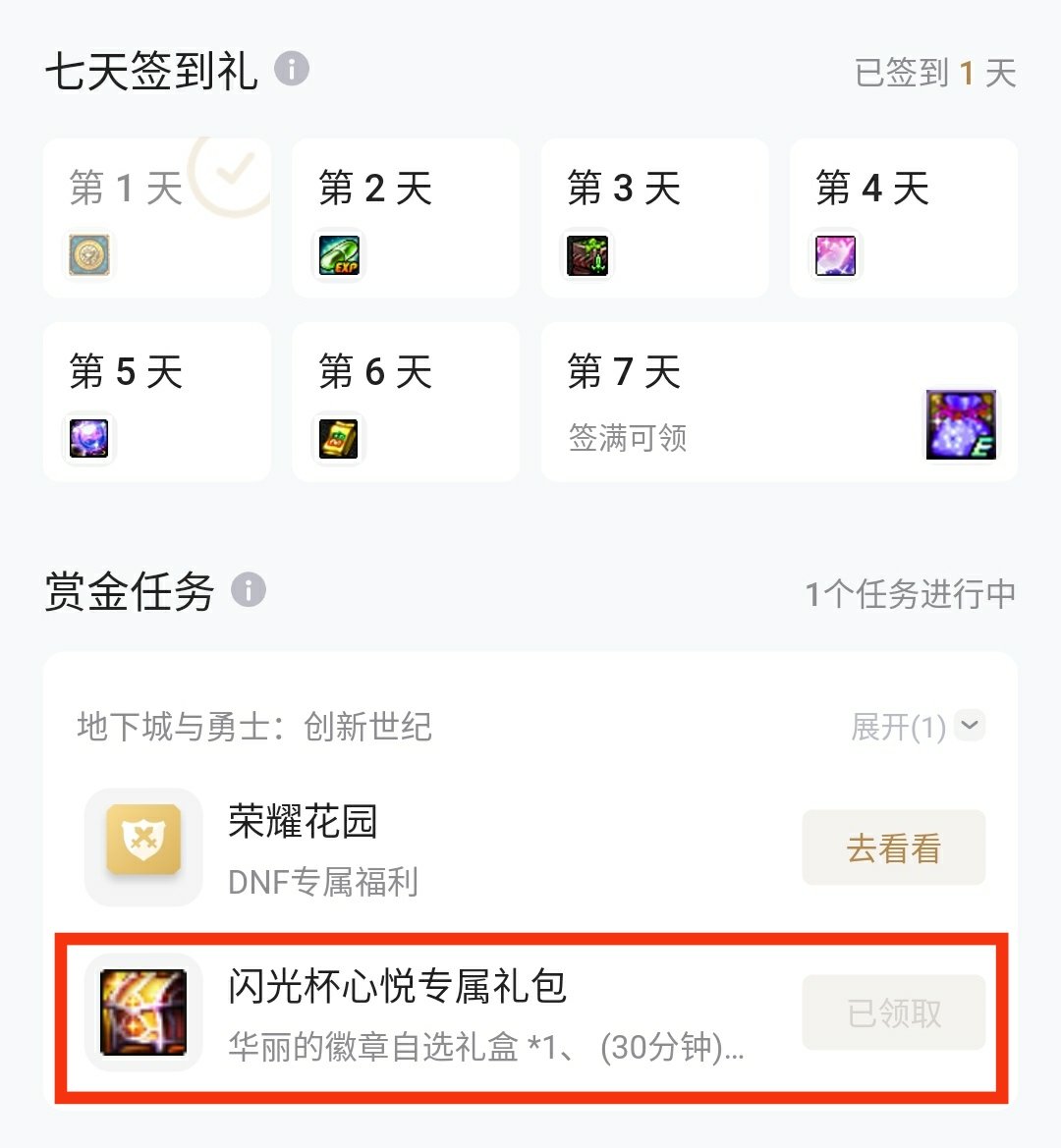View the 第 6 天 reward card
Viewport: 1061px width, 1148px height.
coord(405,402)
